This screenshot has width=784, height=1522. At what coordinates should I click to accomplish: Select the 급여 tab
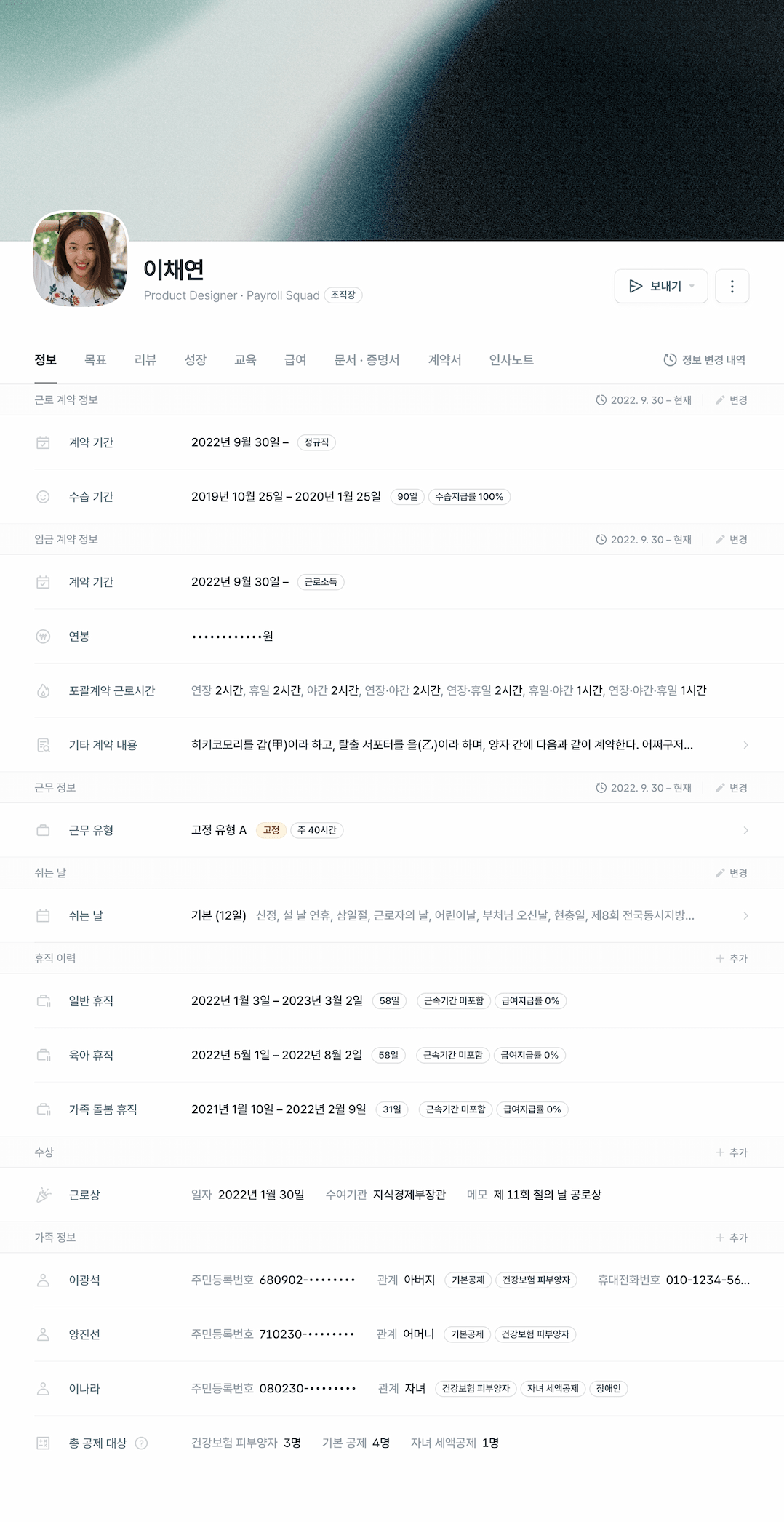pyautogui.click(x=295, y=360)
